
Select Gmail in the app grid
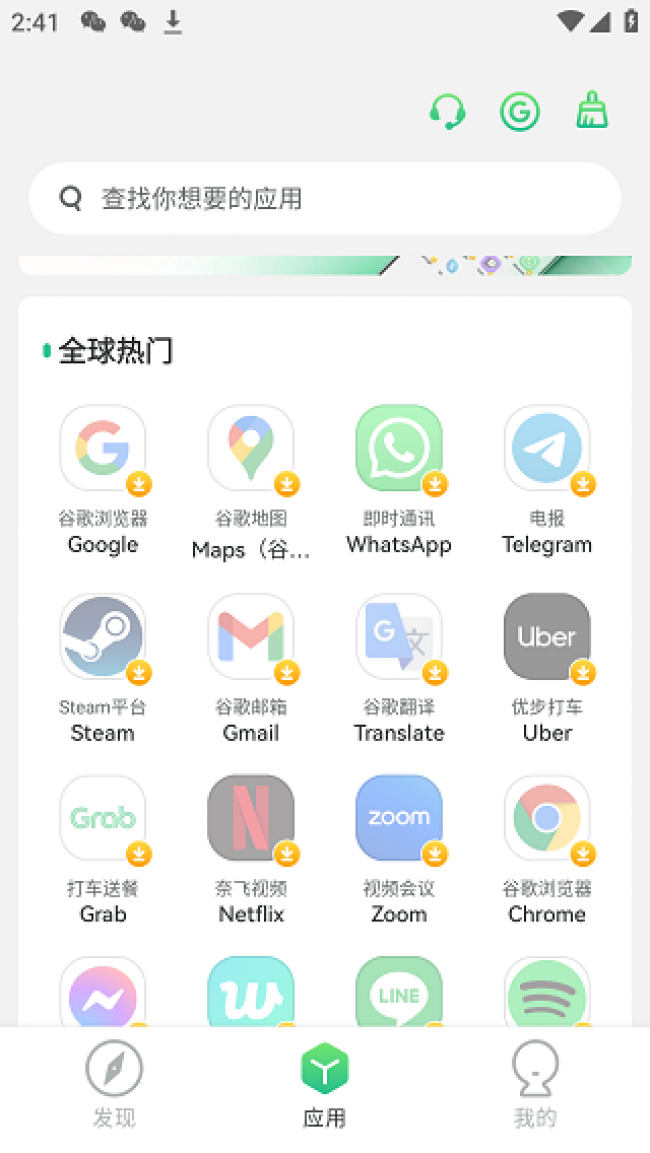click(x=251, y=637)
